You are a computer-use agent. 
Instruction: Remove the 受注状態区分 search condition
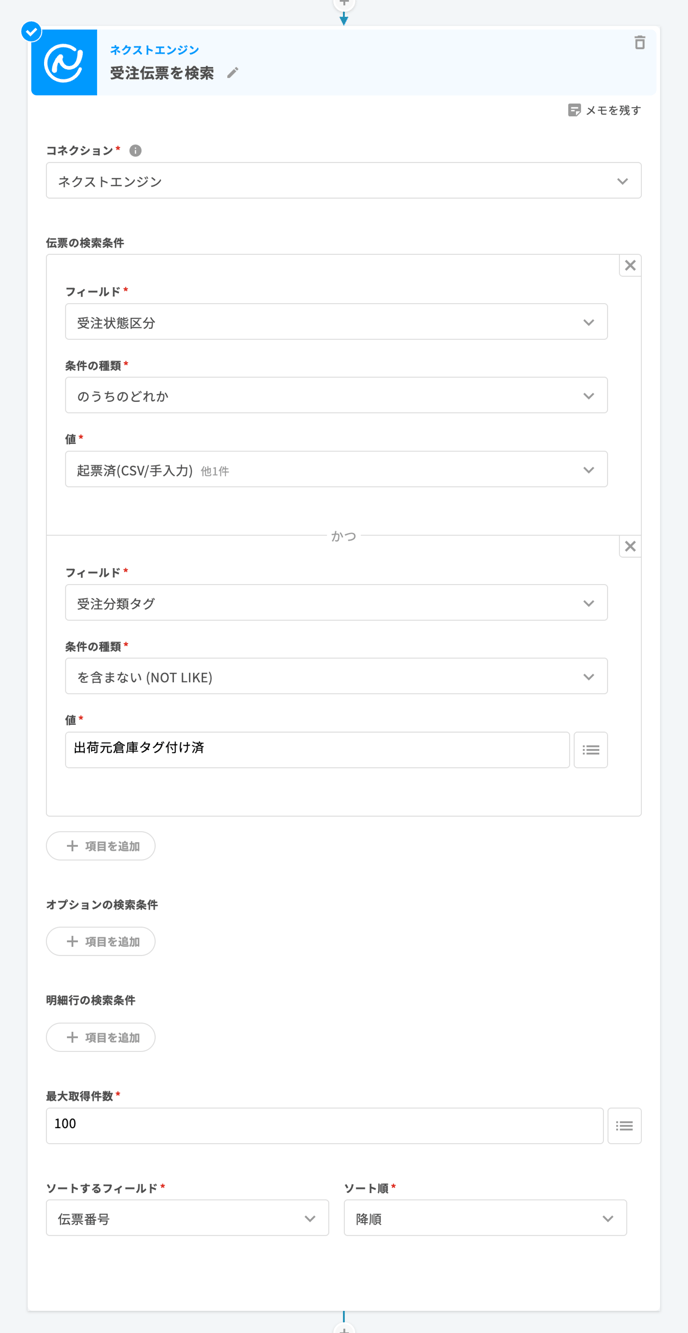point(630,265)
